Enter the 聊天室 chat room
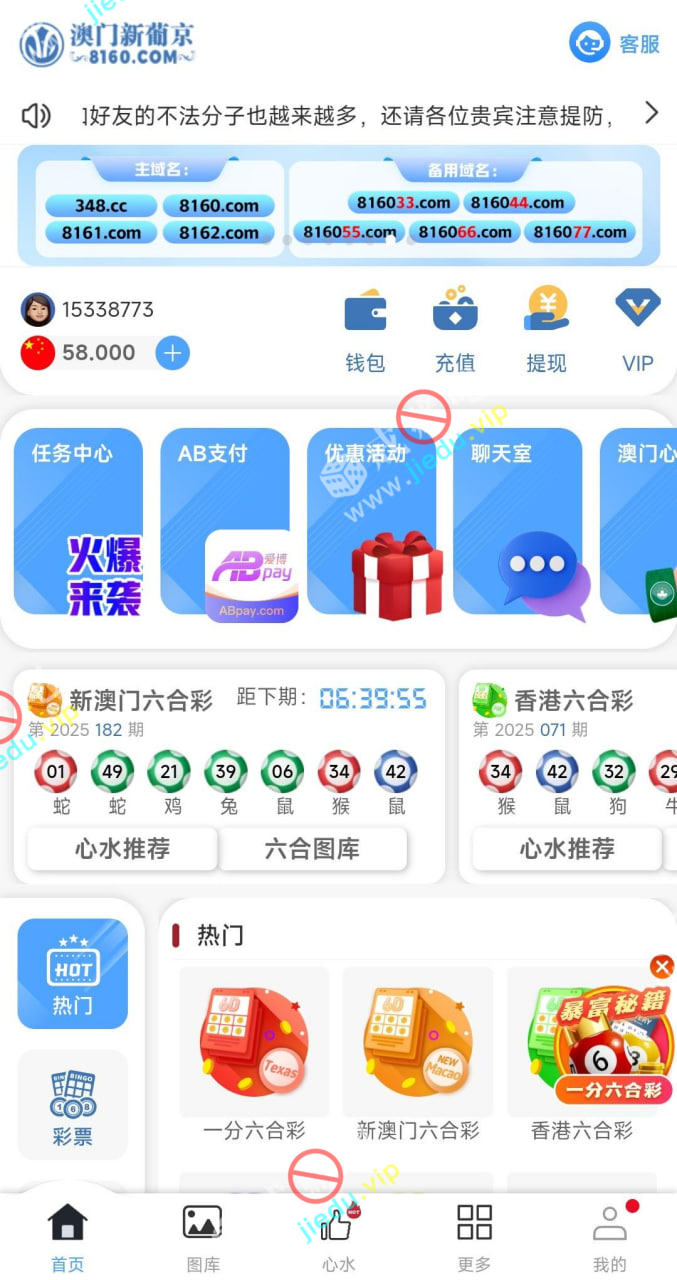677x1280 pixels. click(517, 521)
